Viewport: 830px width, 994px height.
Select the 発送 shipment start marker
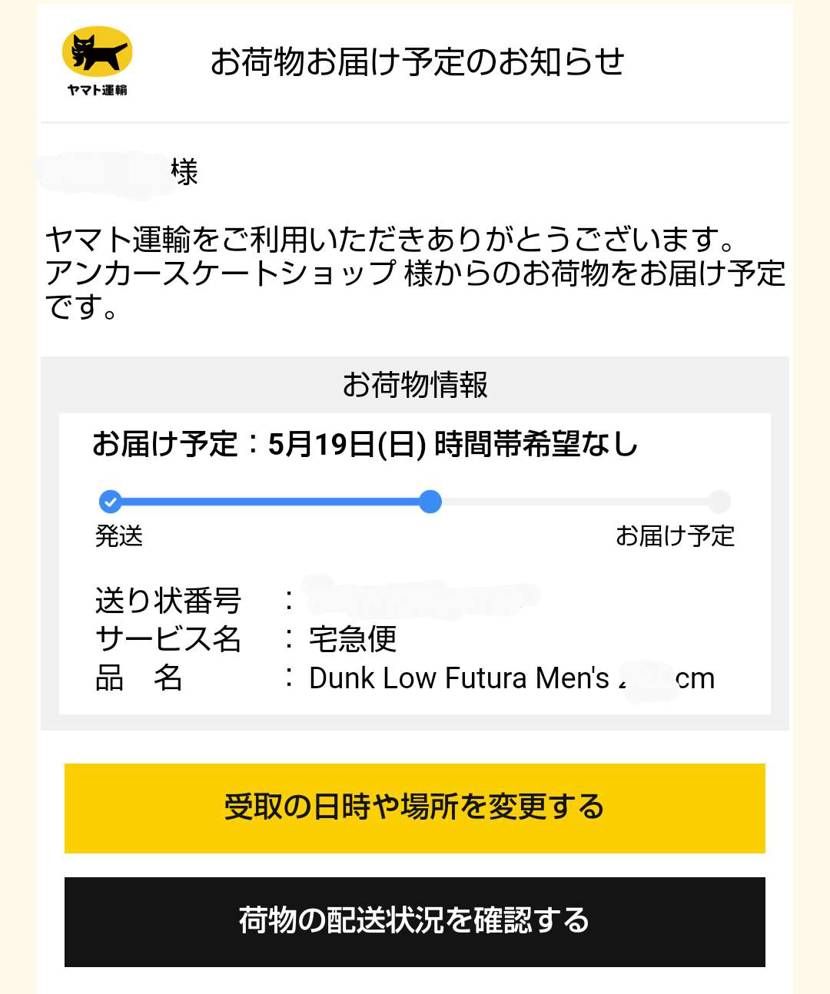click(117, 537)
